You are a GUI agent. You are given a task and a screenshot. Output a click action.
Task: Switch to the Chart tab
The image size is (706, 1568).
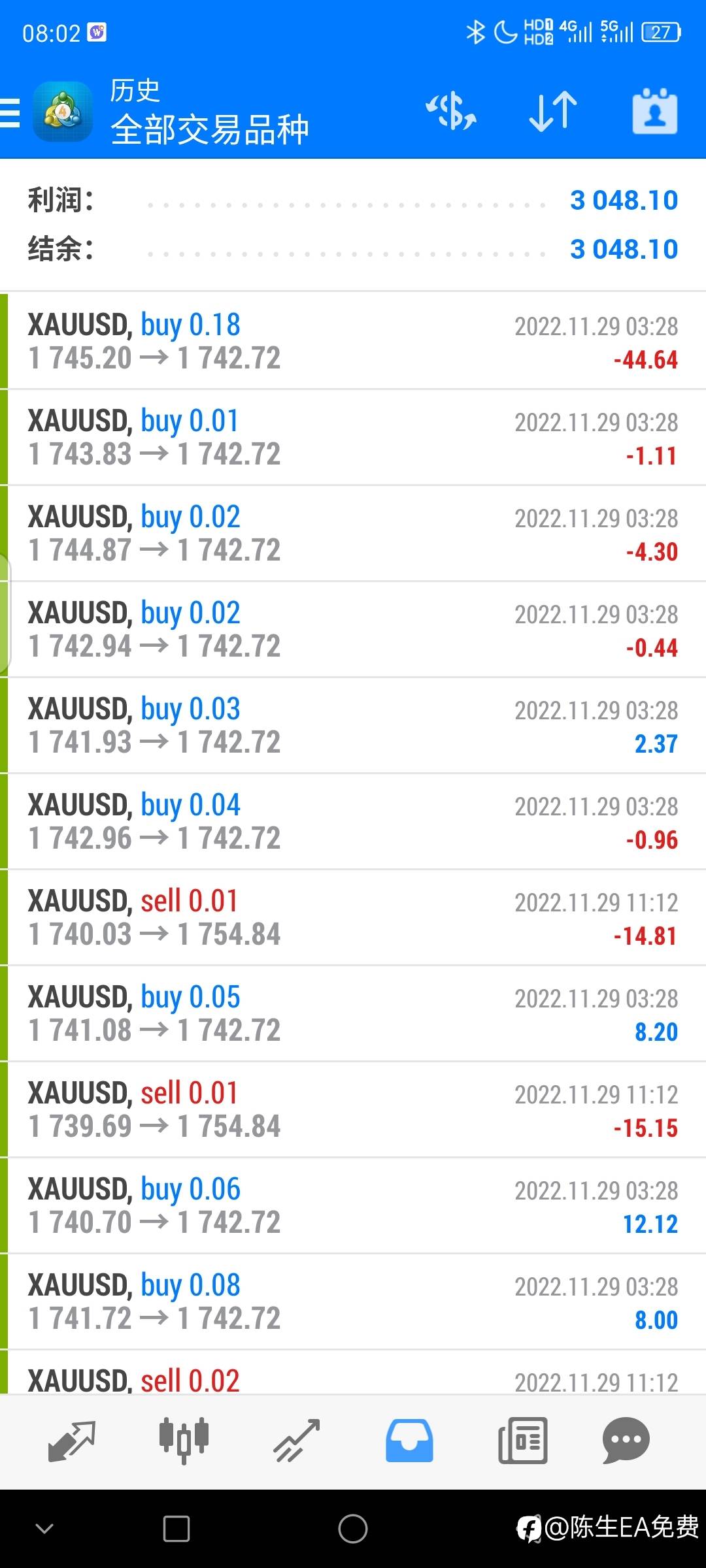click(x=184, y=1441)
